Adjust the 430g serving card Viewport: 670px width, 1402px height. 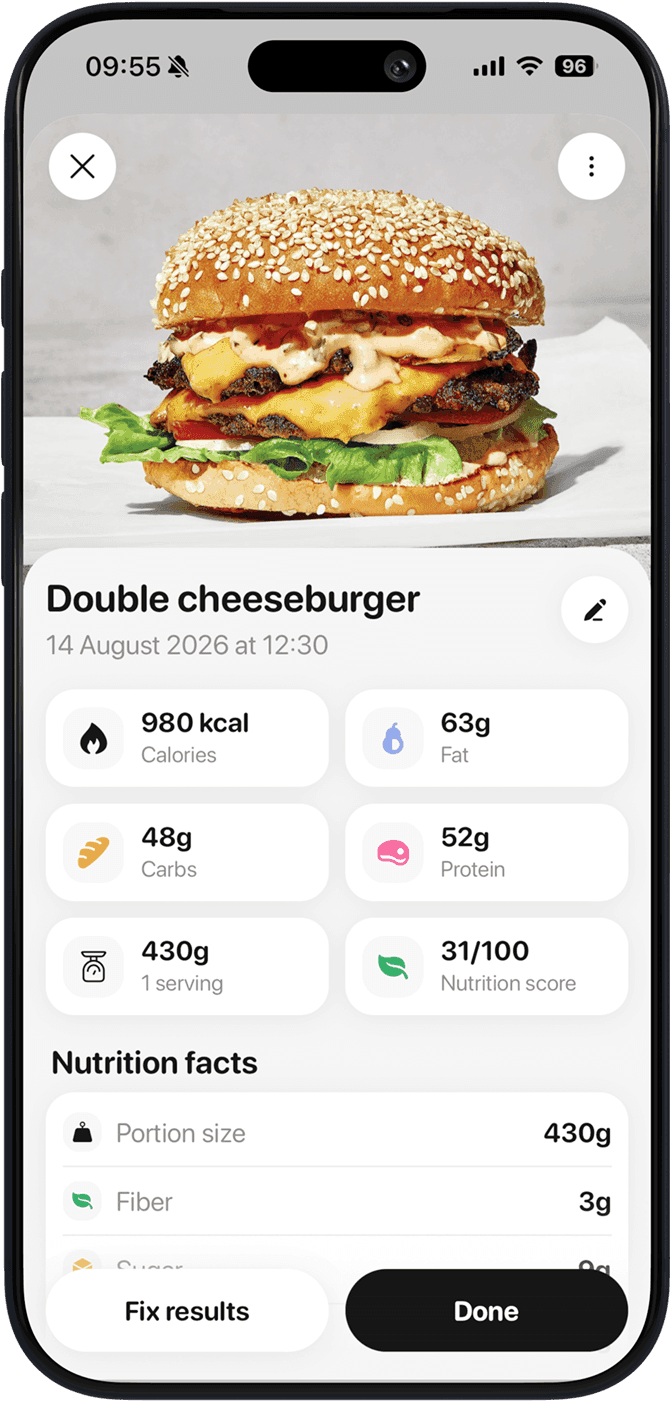pos(187,966)
